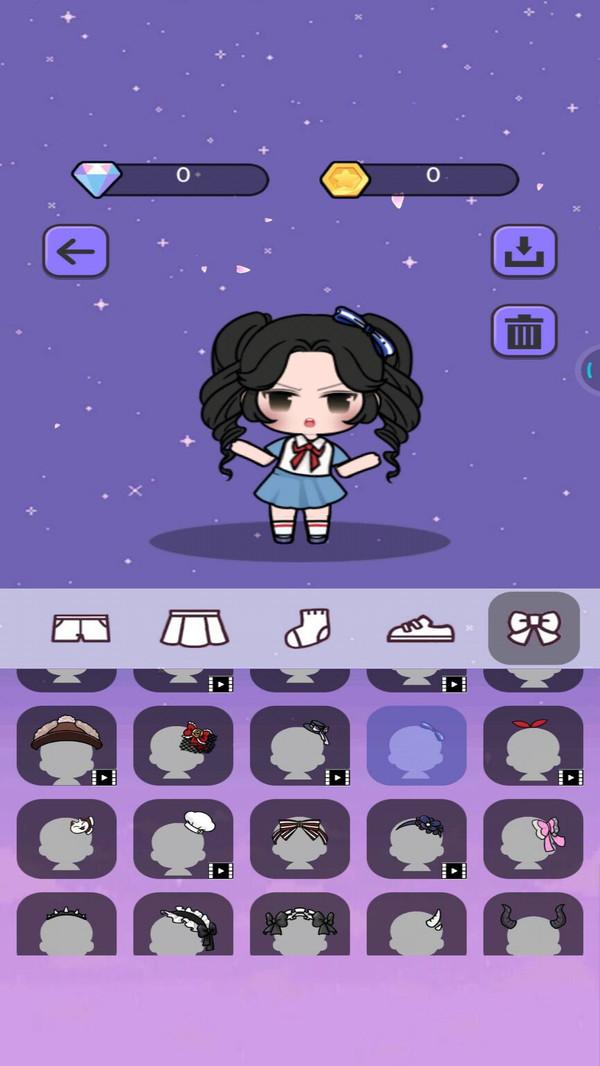Delete the outfit with the trash button

coord(524,331)
